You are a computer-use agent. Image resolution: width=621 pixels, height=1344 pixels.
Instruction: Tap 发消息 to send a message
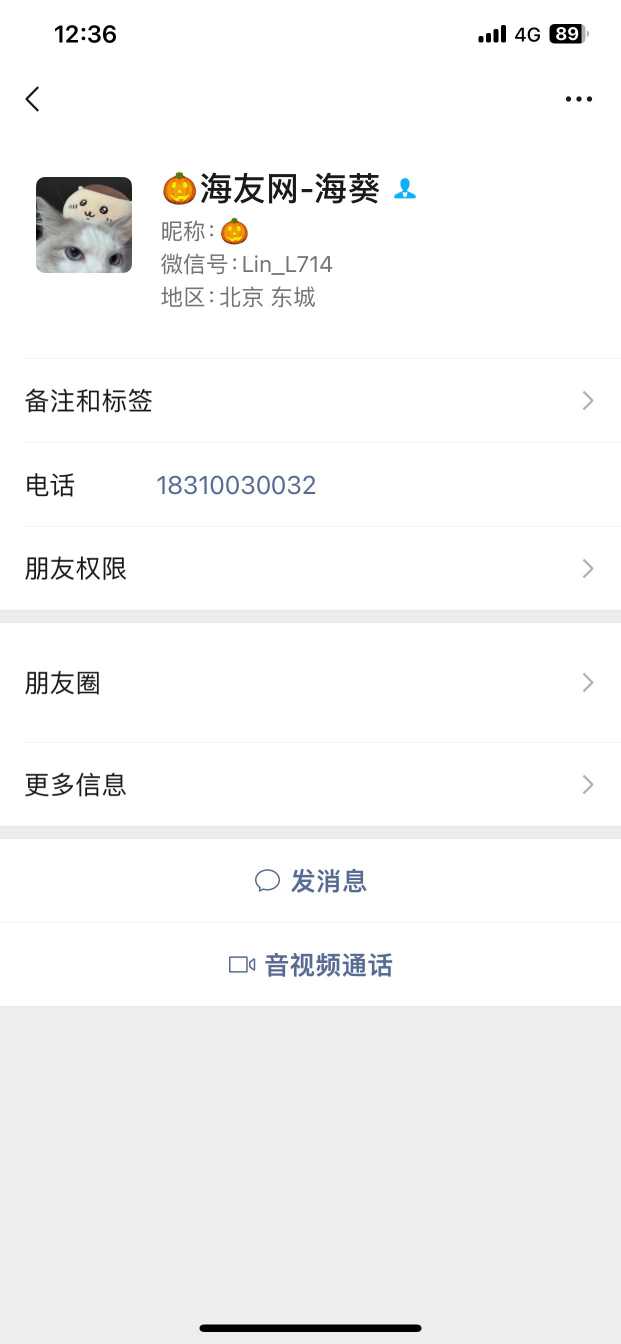click(x=311, y=881)
